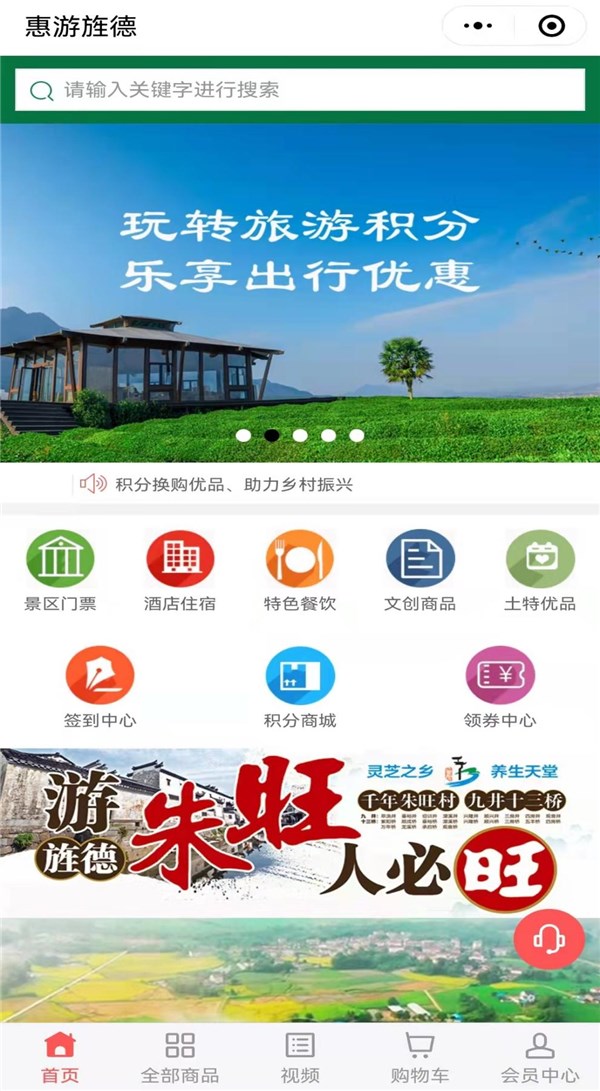Viewport: 600px width, 1091px height.
Task: Enter 领券中心 for coupons
Action: coord(500,687)
